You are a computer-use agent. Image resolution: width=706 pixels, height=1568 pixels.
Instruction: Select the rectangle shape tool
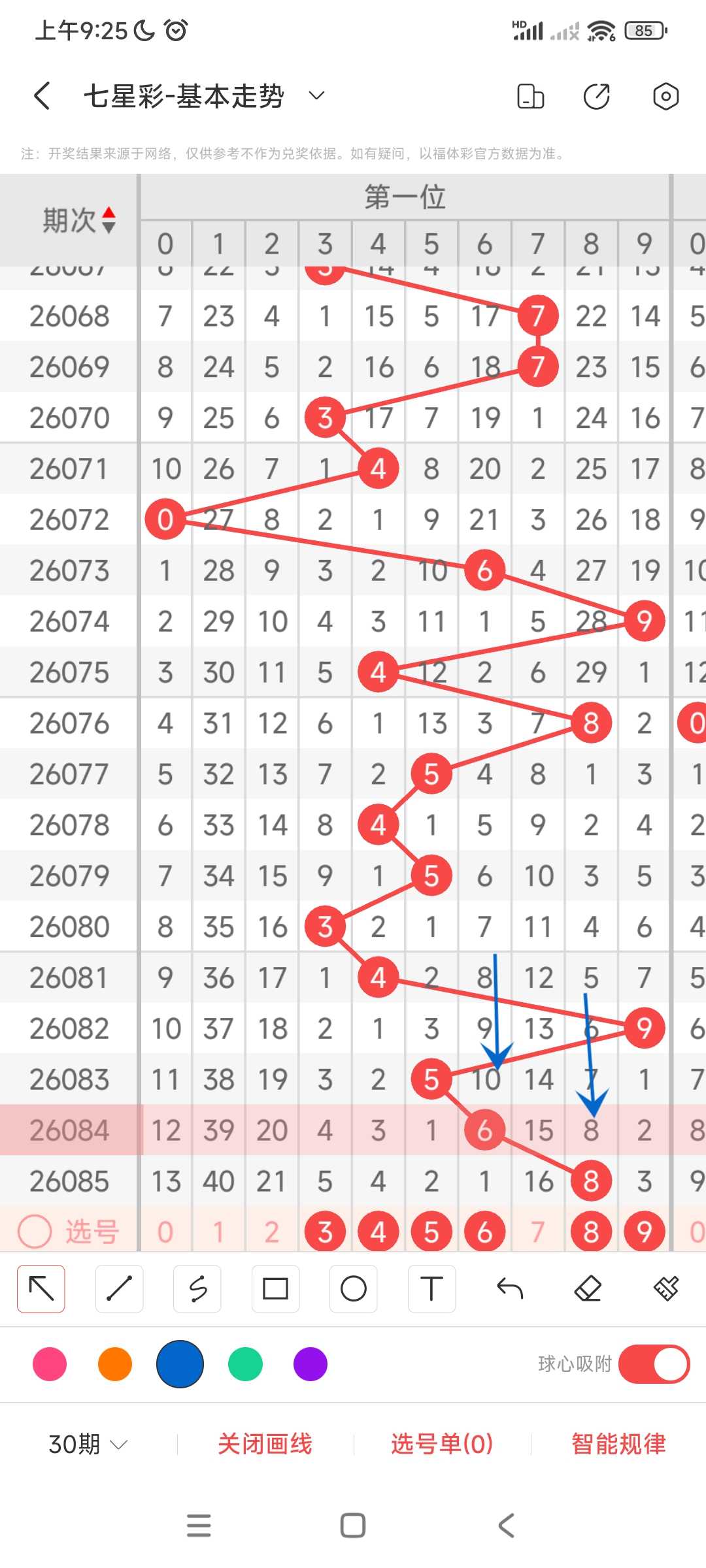[x=275, y=1288]
